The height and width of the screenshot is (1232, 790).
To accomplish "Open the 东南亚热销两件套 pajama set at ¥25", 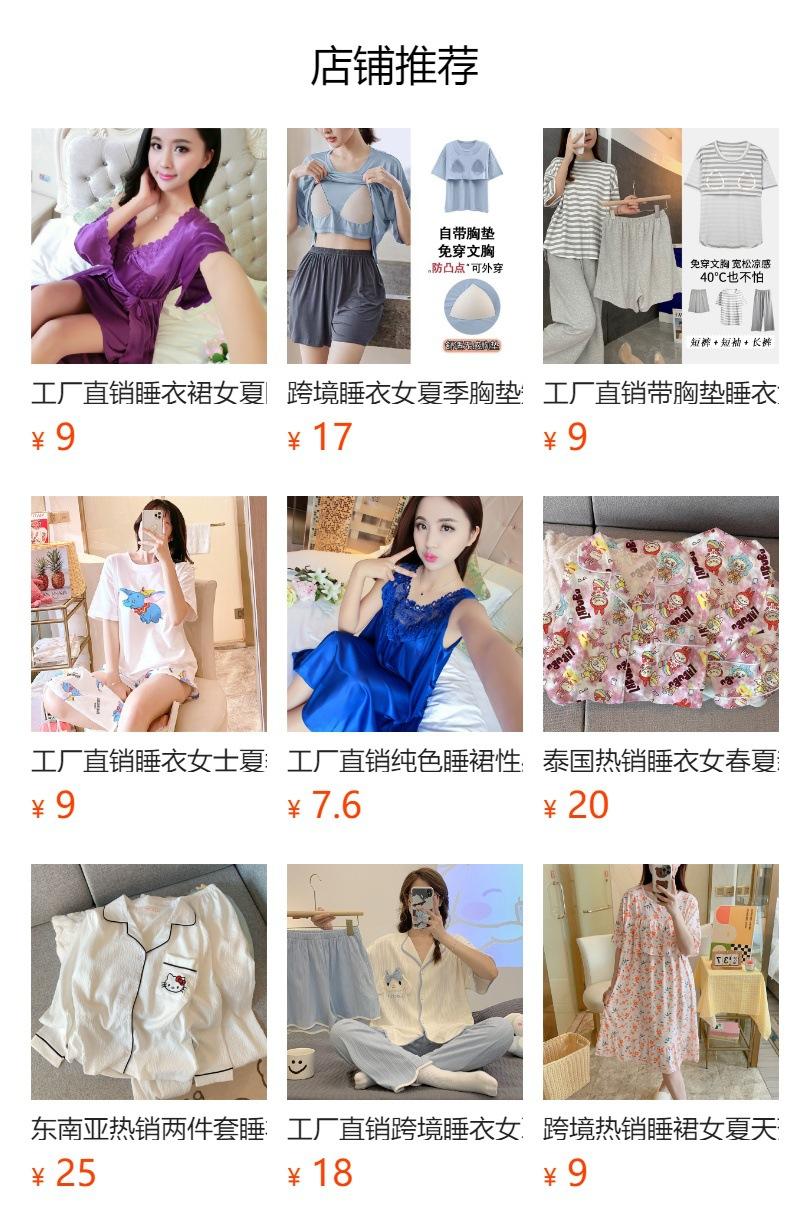I will [148, 982].
